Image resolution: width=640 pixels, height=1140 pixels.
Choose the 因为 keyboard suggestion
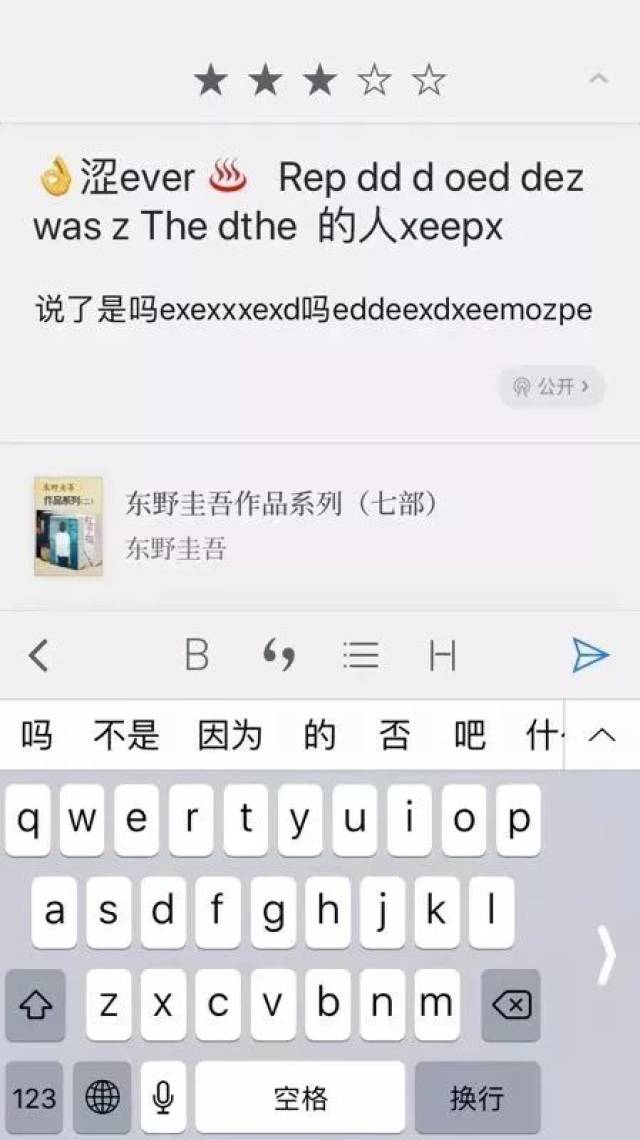coord(230,735)
